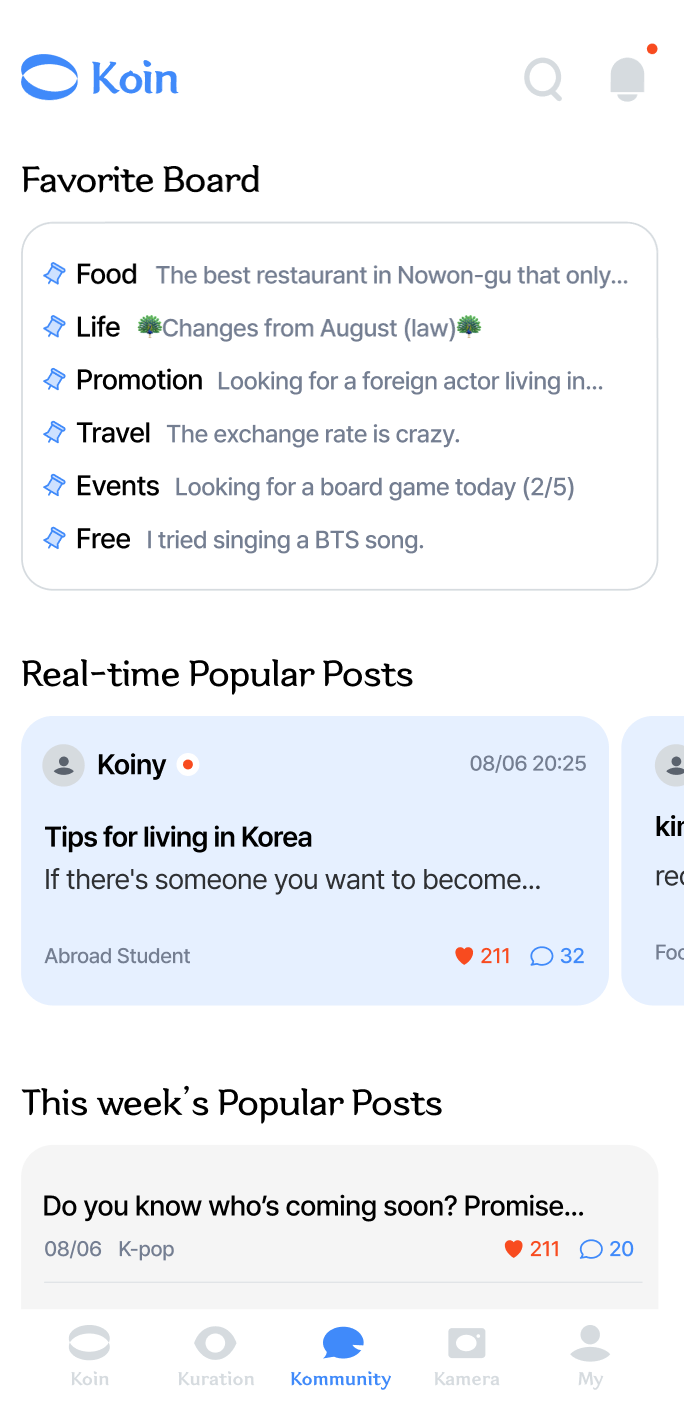Switch to the Koin tab
This screenshot has height=1405, width=684.
tap(89, 1356)
